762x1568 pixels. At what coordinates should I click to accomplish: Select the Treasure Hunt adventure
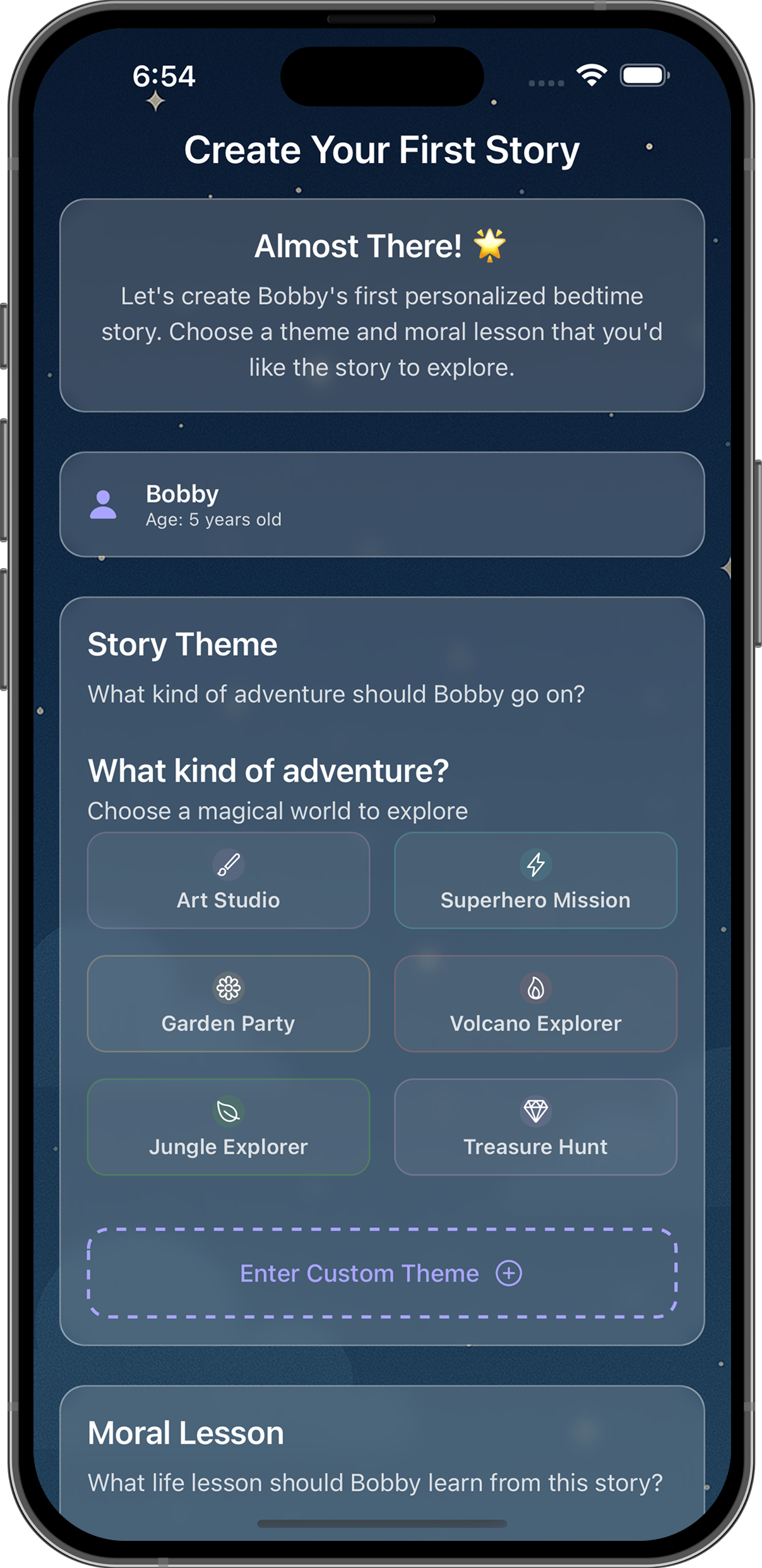[x=535, y=1127]
